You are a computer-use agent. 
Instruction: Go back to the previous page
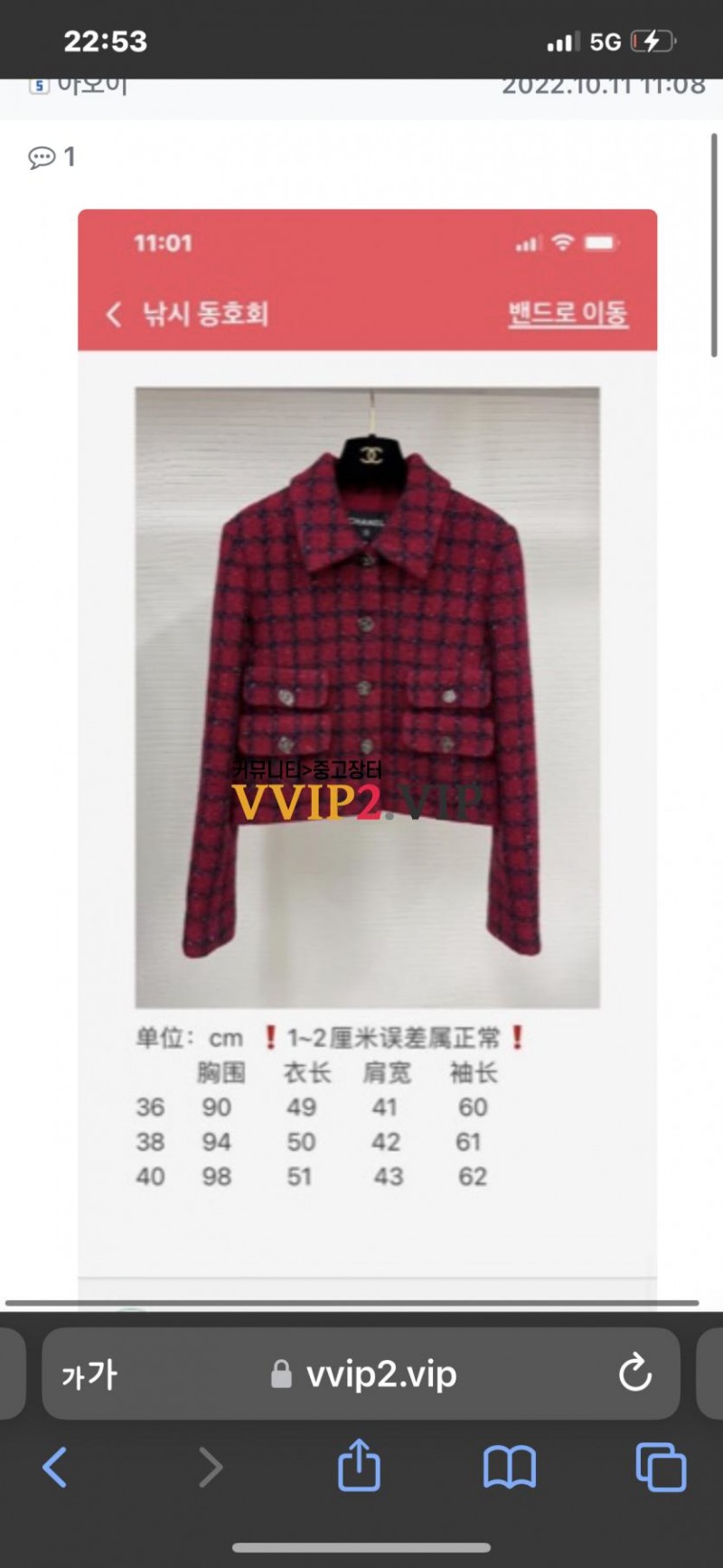tap(56, 1467)
